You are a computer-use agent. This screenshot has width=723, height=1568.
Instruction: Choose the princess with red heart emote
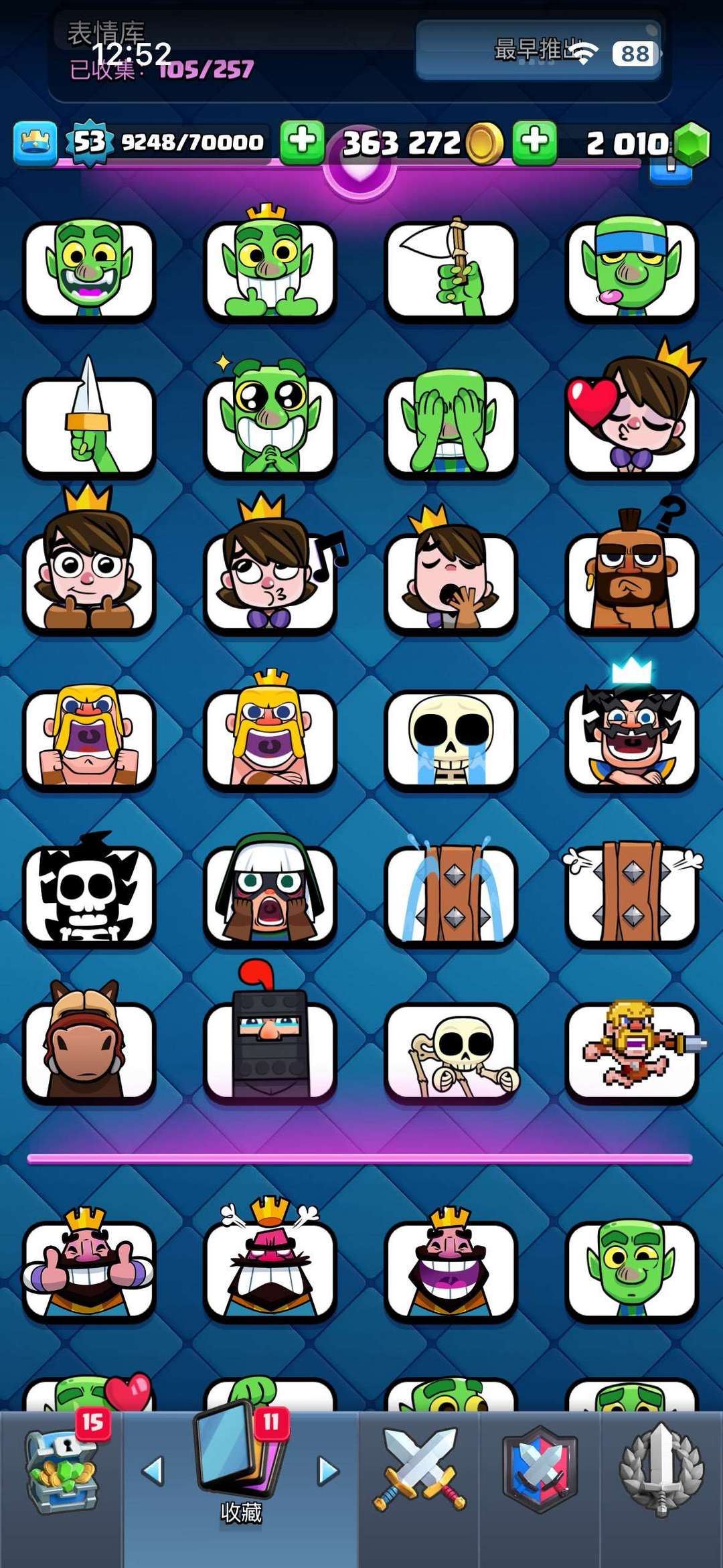pyautogui.click(x=631, y=423)
